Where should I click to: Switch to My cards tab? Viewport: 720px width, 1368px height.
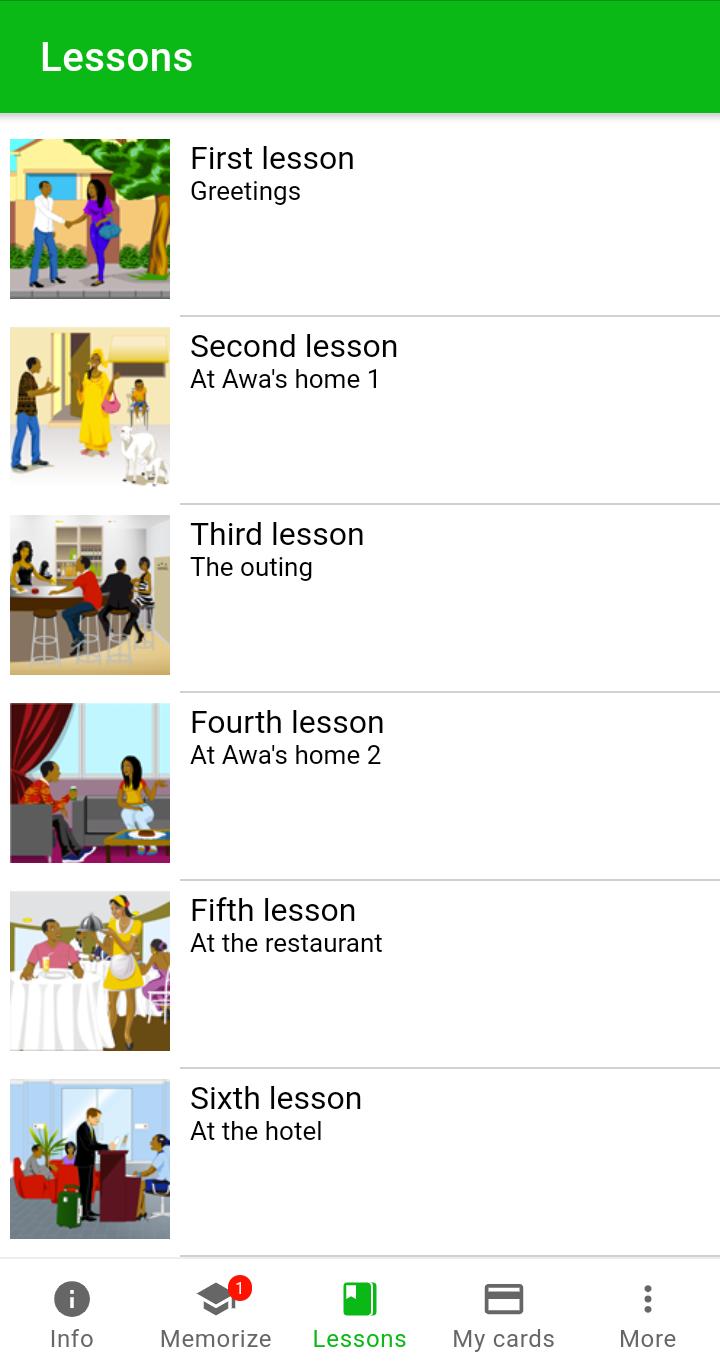[x=504, y=1316]
